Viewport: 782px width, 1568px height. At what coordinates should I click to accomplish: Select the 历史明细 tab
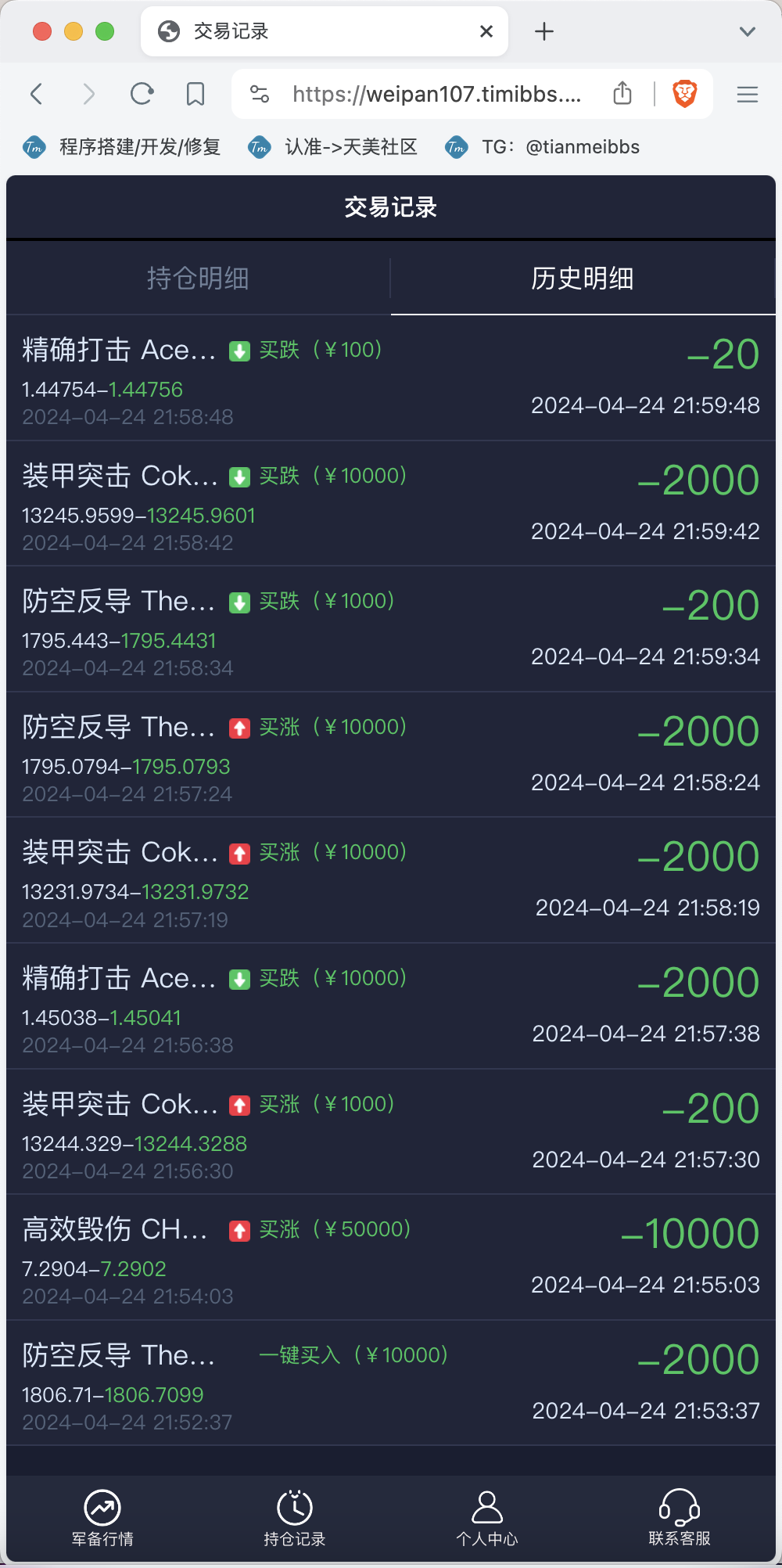pyautogui.click(x=583, y=279)
